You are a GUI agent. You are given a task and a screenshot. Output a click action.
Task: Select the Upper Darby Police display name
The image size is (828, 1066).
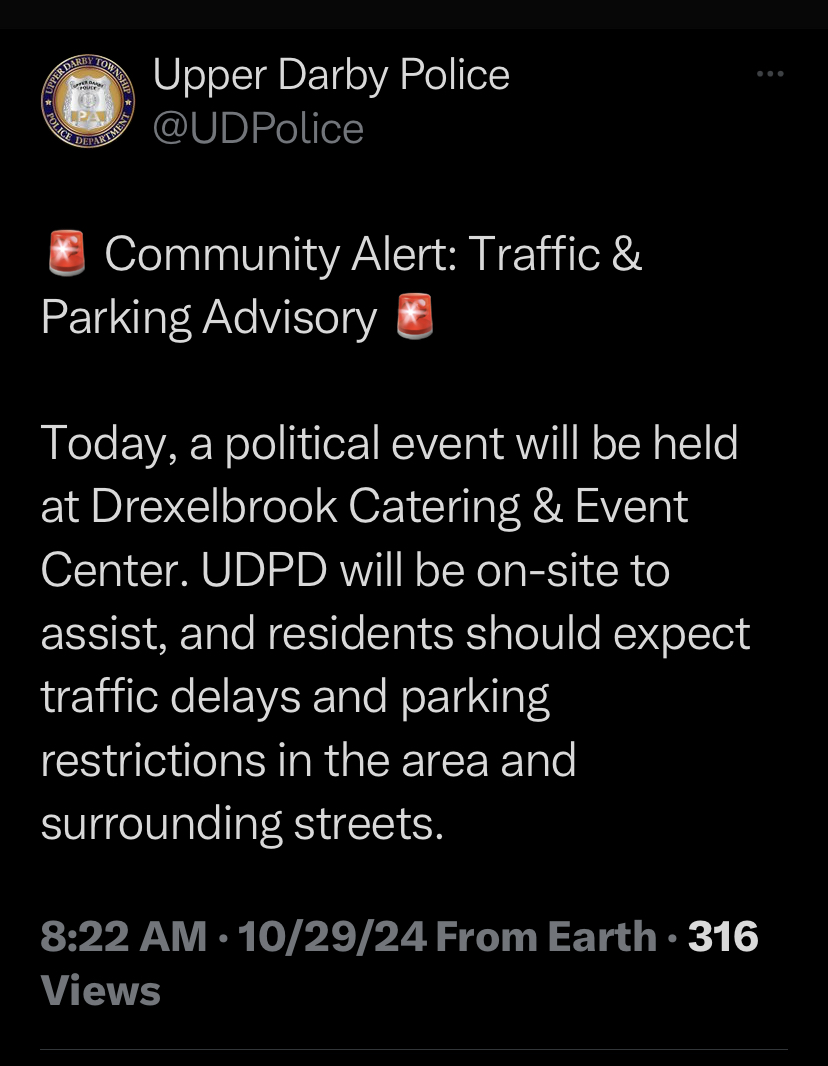pyautogui.click(x=331, y=74)
